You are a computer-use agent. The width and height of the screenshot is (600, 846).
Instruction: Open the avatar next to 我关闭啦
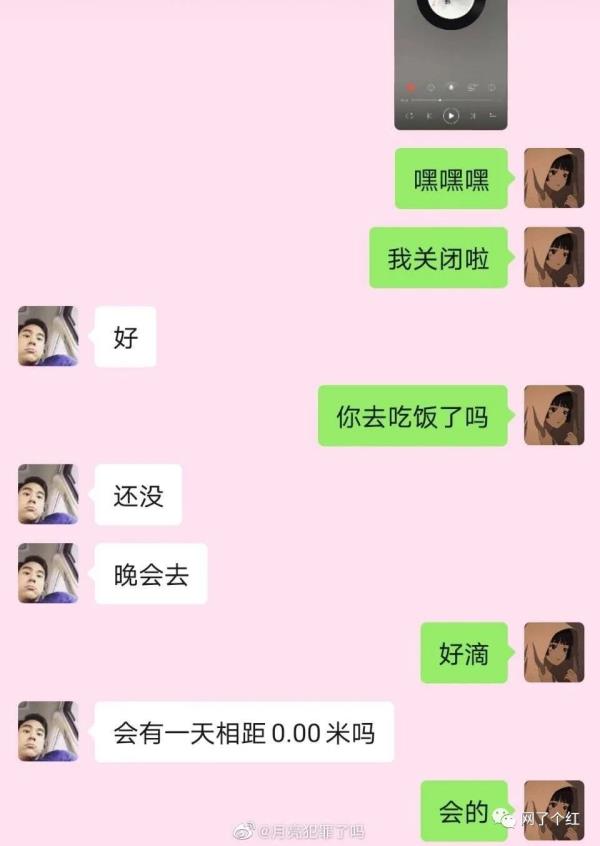click(x=554, y=257)
